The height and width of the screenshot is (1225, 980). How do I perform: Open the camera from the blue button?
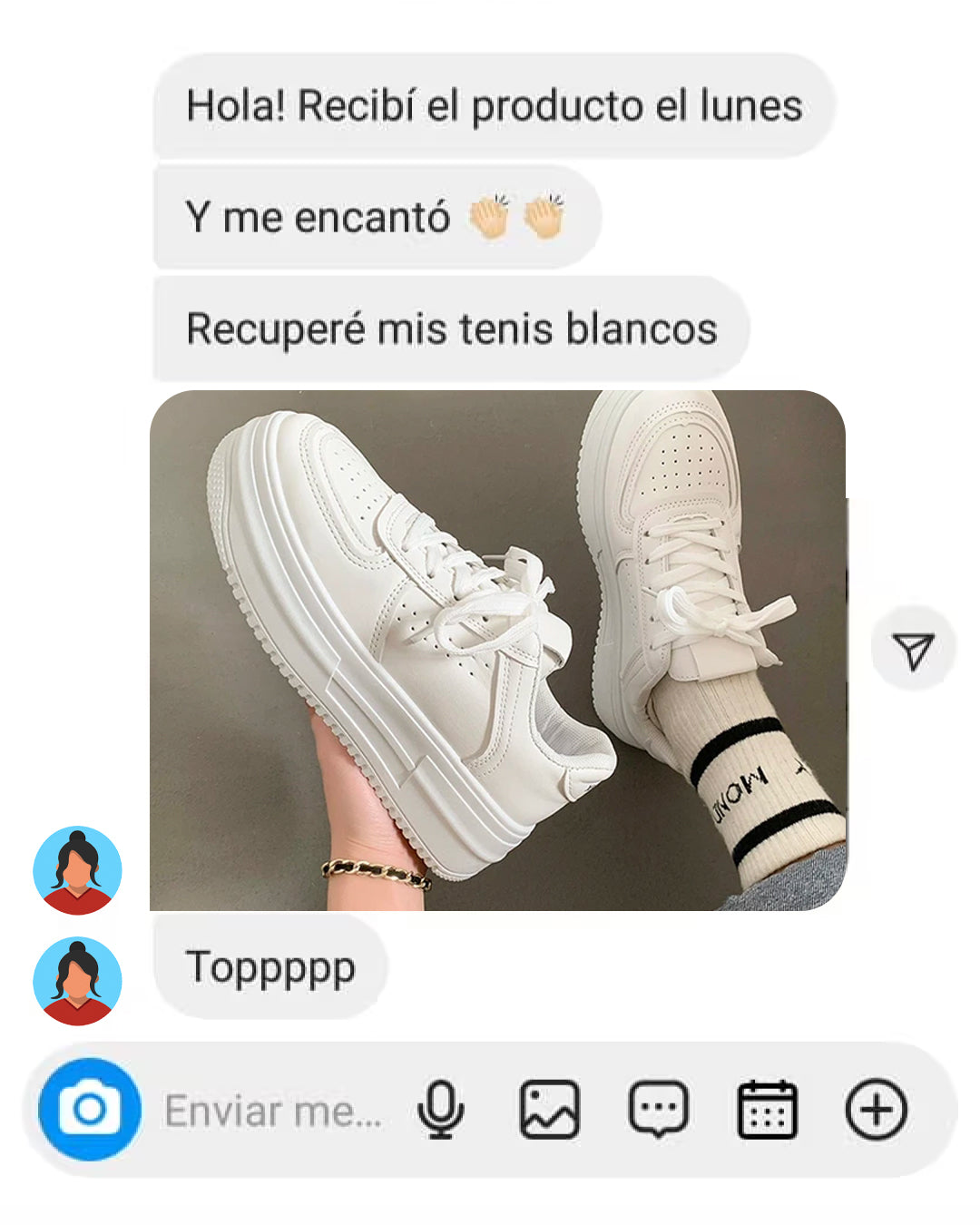90,1109
